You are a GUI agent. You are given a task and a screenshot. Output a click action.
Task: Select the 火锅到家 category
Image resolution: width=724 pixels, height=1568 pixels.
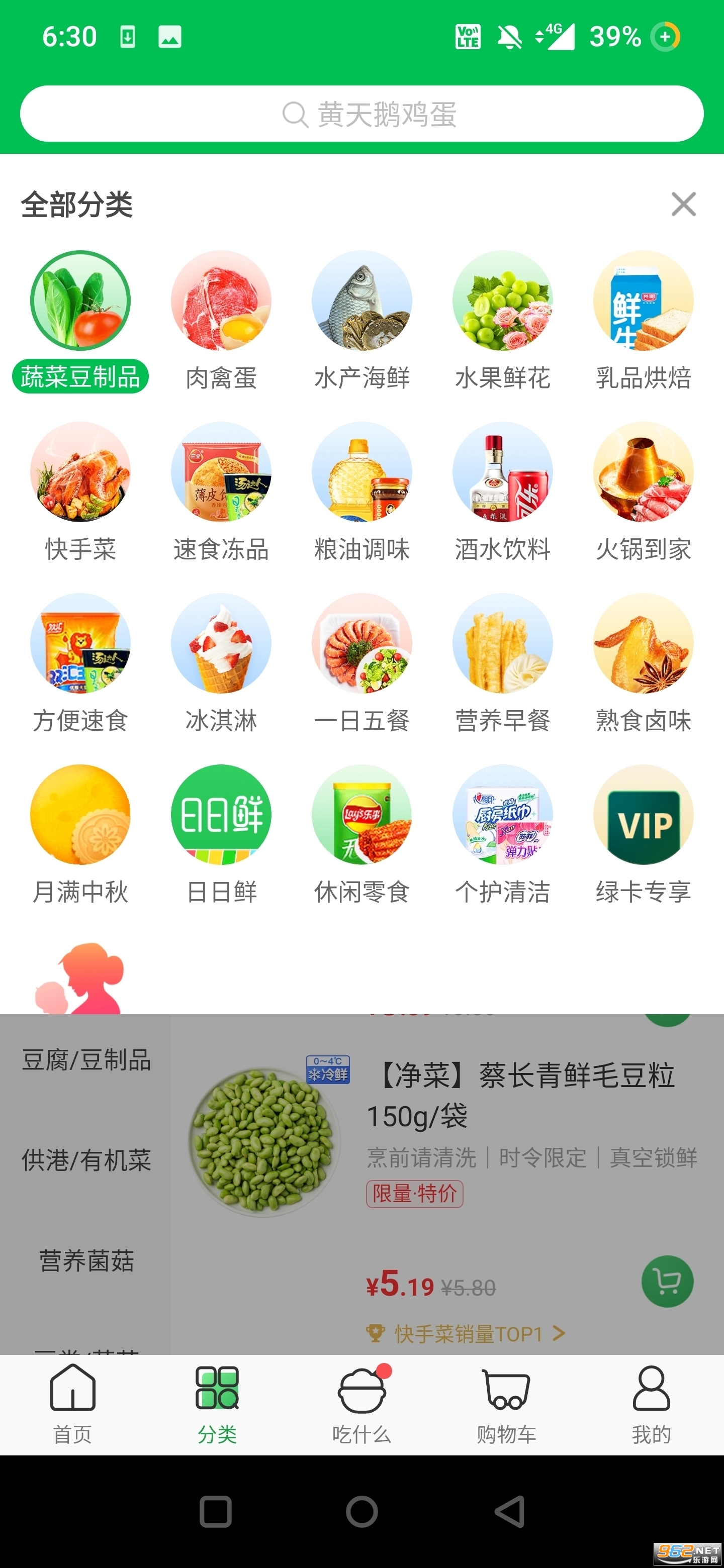pyautogui.click(x=643, y=492)
